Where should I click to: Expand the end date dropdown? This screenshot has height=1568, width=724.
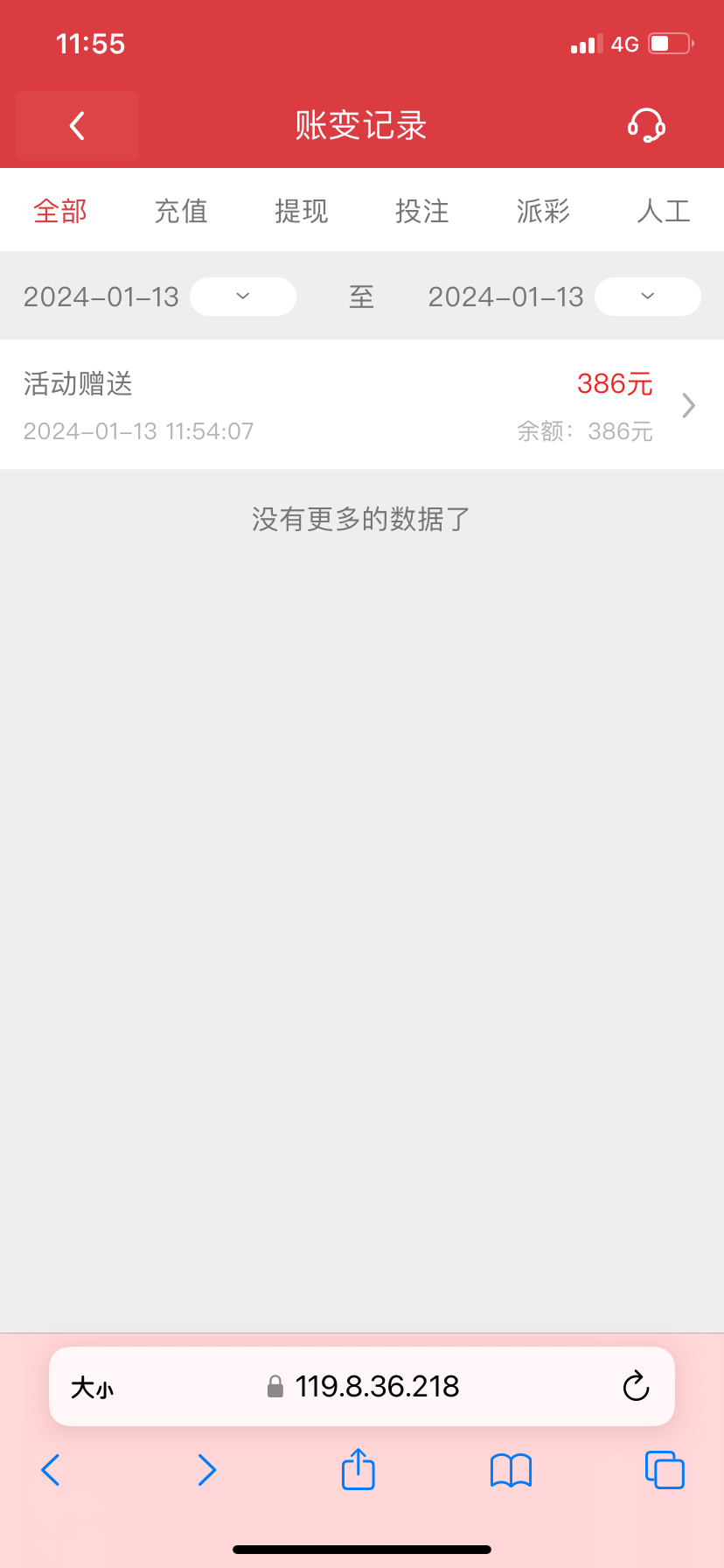647,297
